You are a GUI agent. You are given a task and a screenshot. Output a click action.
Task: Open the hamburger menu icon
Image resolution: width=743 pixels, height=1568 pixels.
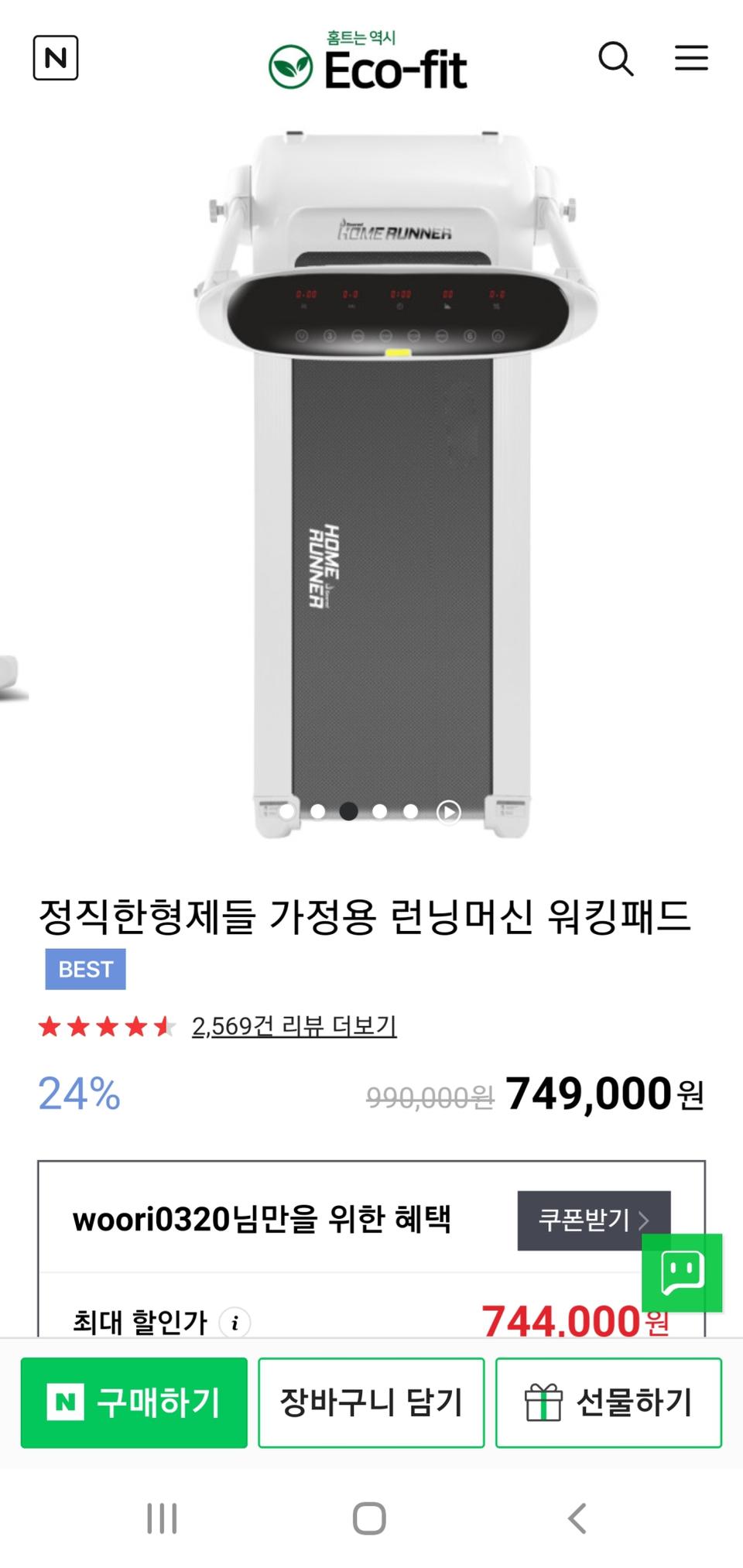point(691,59)
